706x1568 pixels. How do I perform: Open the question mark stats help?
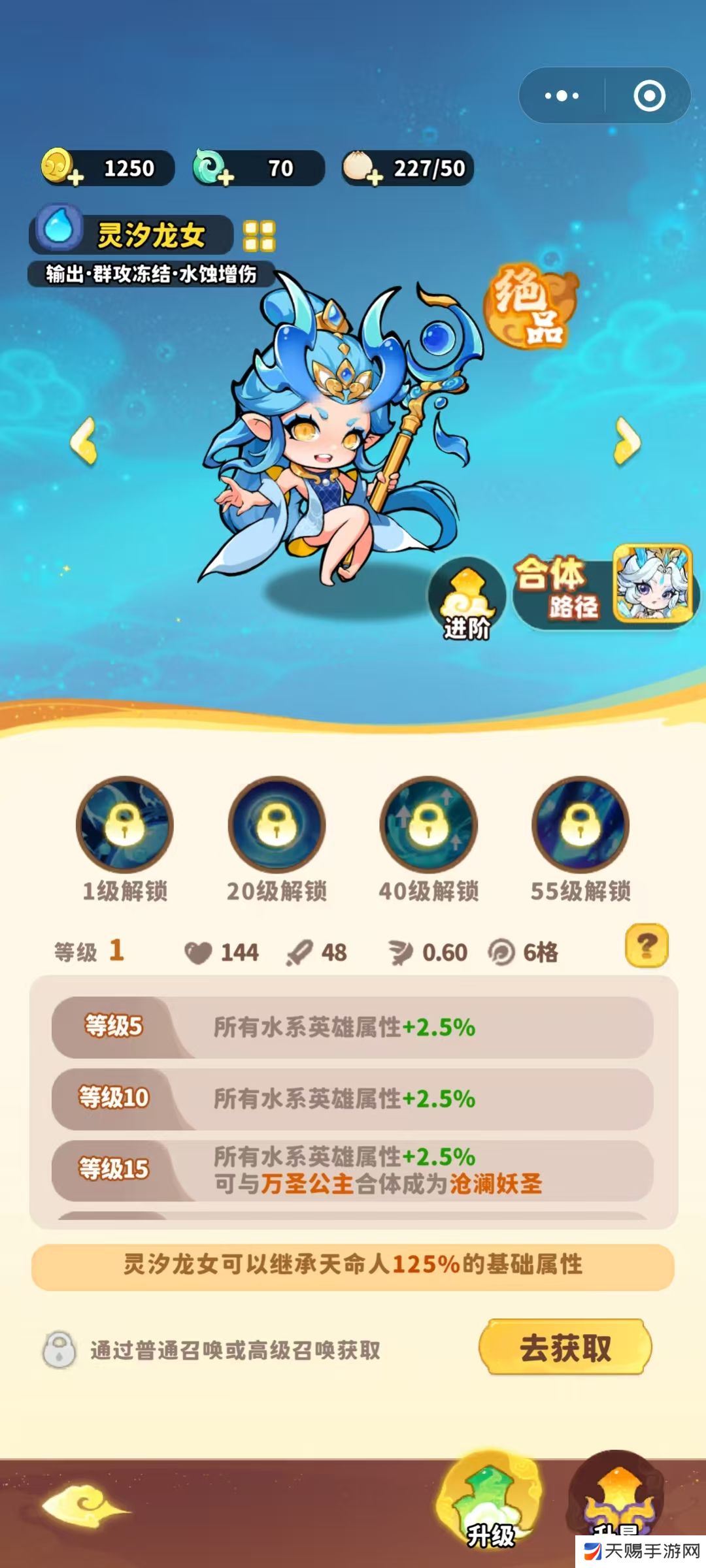pyautogui.click(x=647, y=945)
